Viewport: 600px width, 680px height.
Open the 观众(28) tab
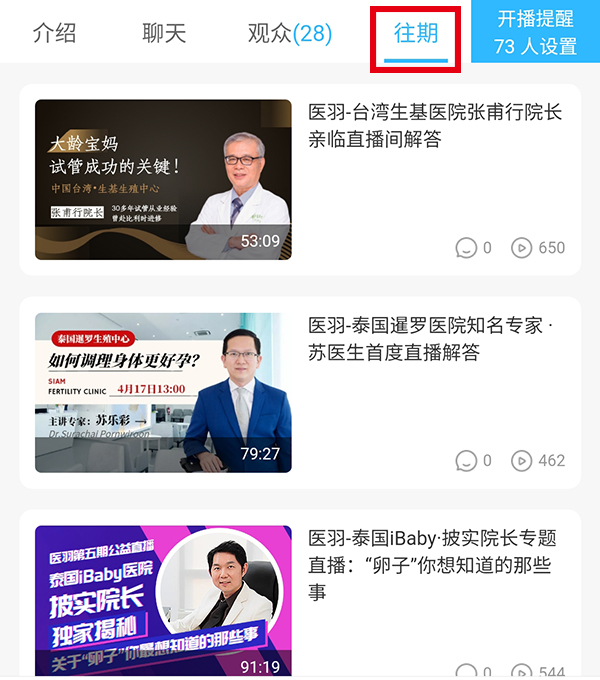coord(290,33)
